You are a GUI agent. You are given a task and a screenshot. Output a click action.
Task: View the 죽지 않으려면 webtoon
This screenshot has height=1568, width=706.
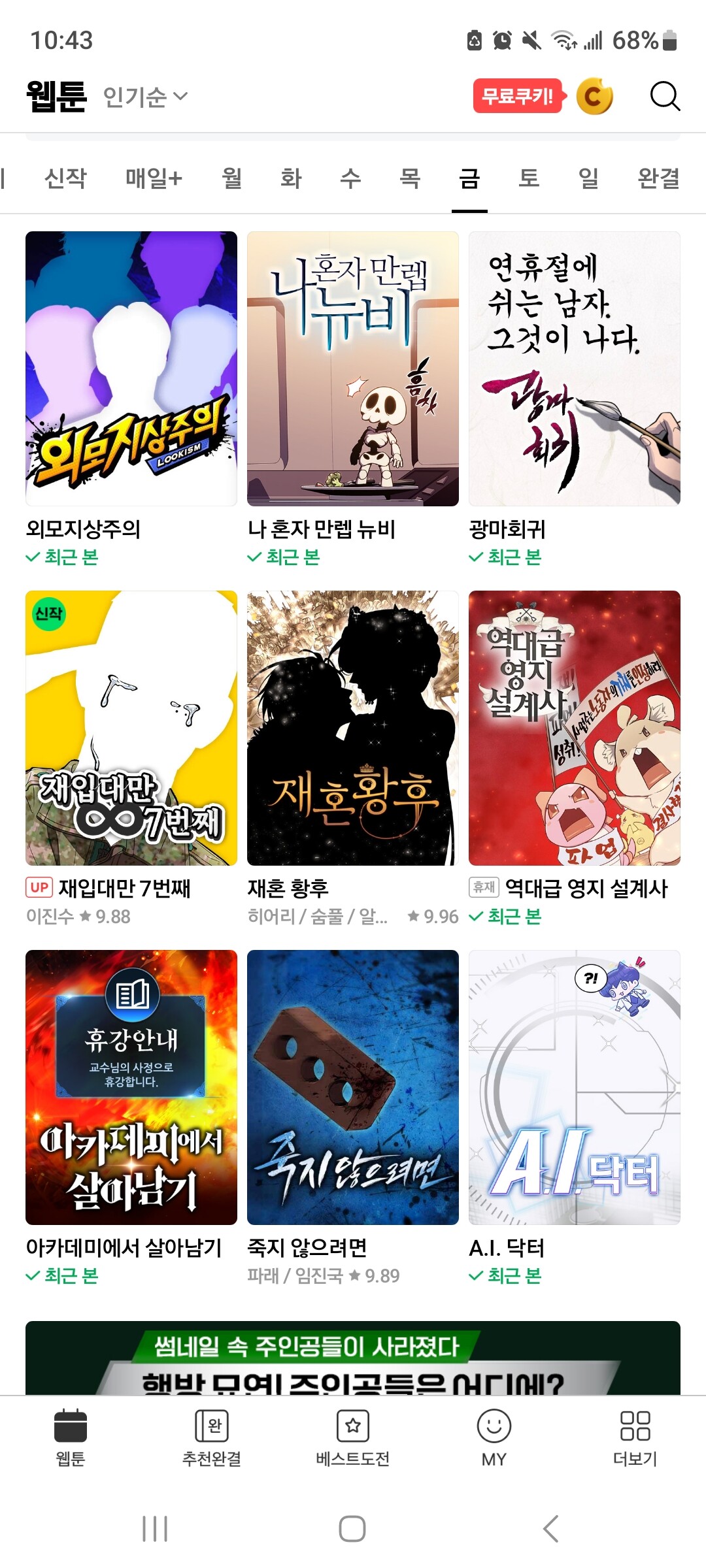click(353, 1087)
